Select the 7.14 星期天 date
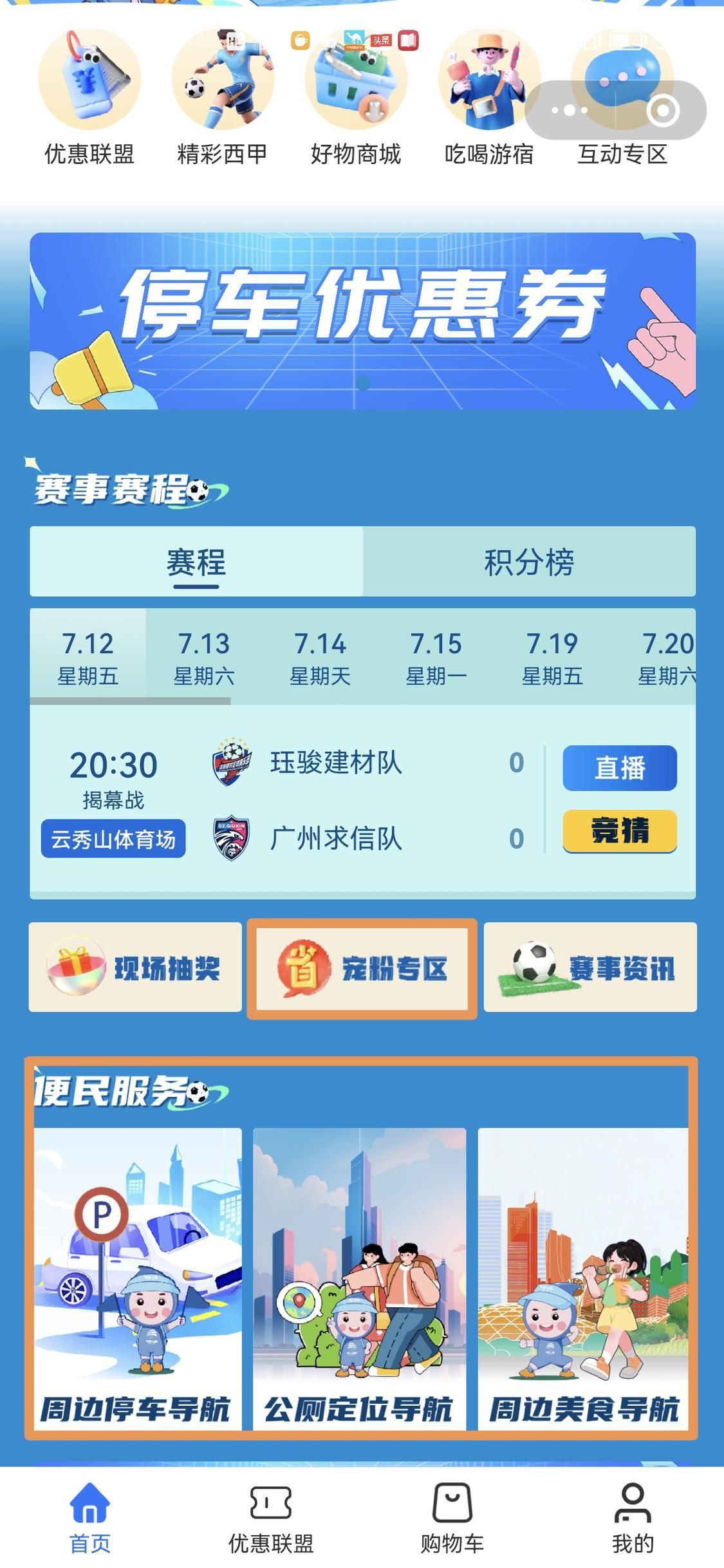The height and width of the screenshot is (1568, 724). 320,657
